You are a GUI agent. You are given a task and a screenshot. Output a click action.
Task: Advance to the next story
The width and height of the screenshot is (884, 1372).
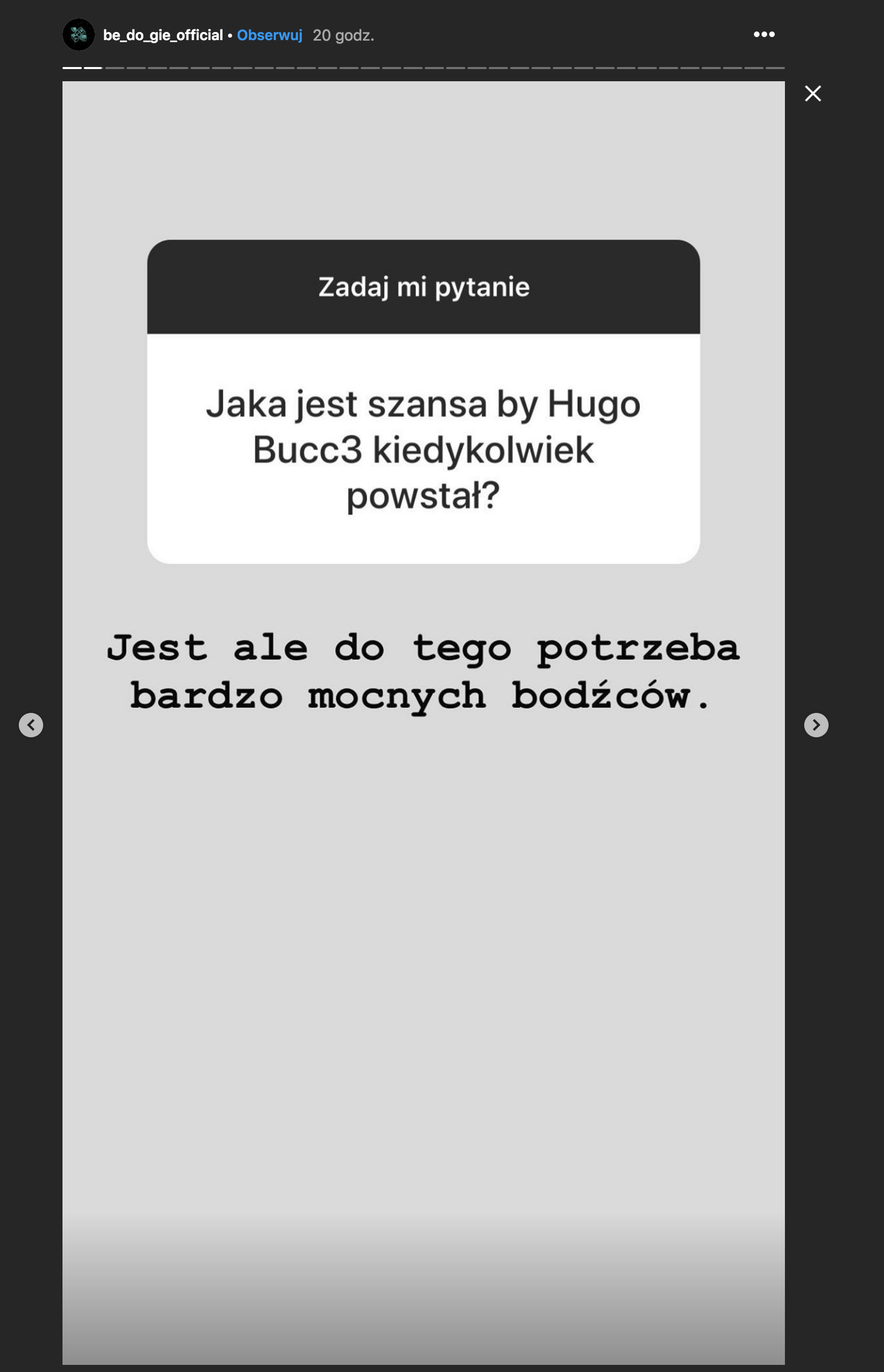point(816,725)
